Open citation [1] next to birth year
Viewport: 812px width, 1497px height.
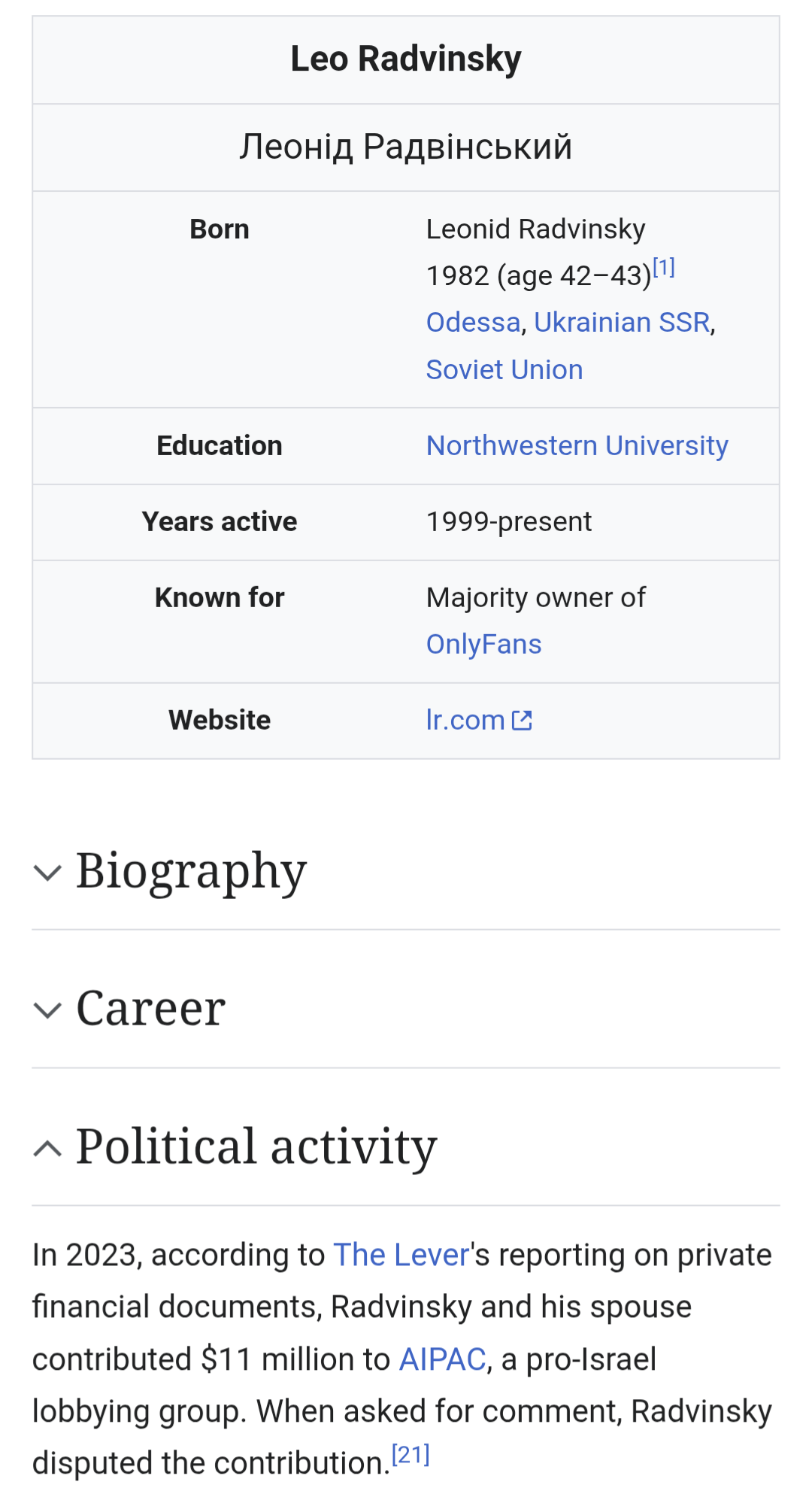663,268
